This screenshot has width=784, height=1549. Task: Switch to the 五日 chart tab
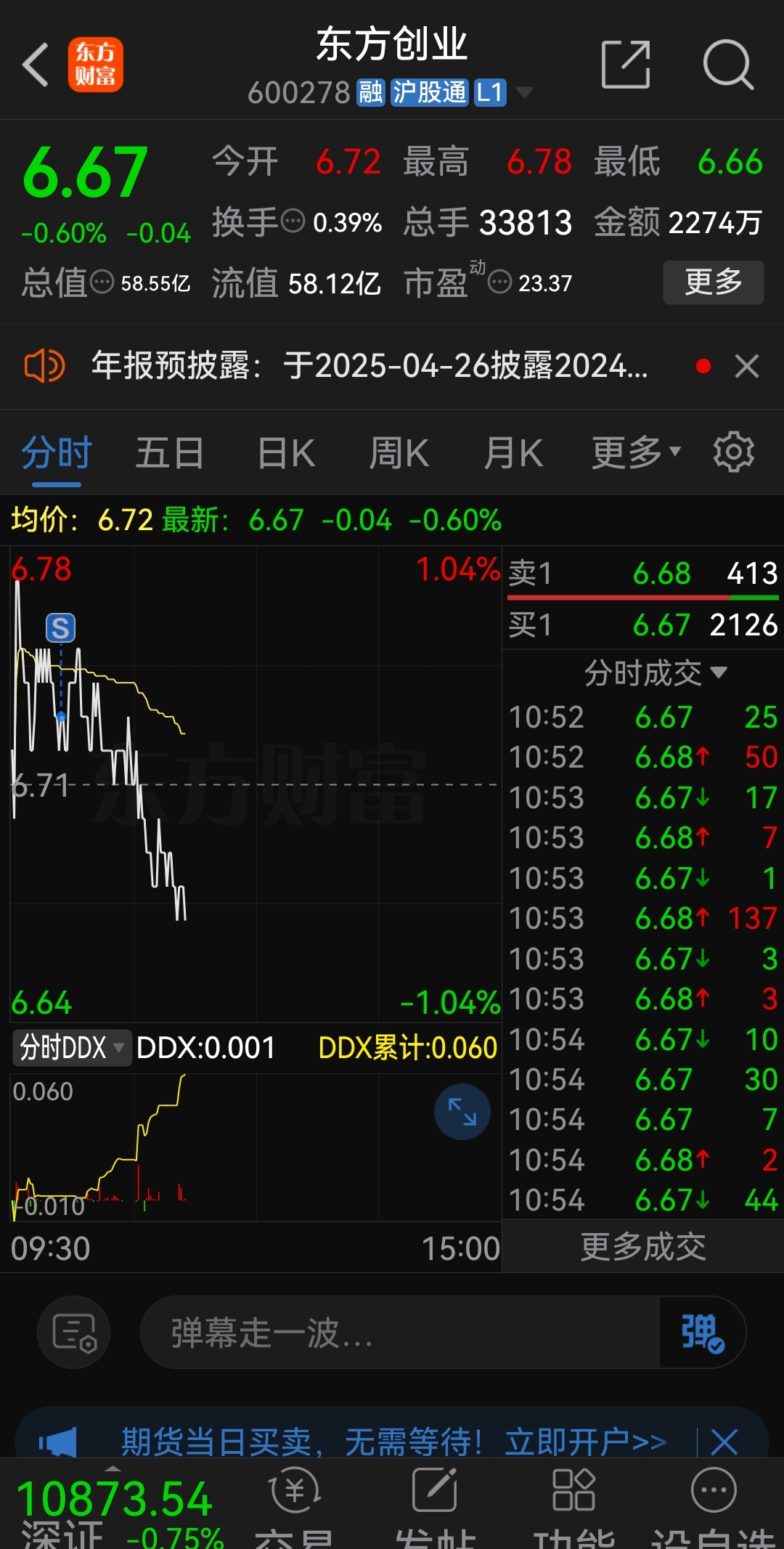[170, 453]
